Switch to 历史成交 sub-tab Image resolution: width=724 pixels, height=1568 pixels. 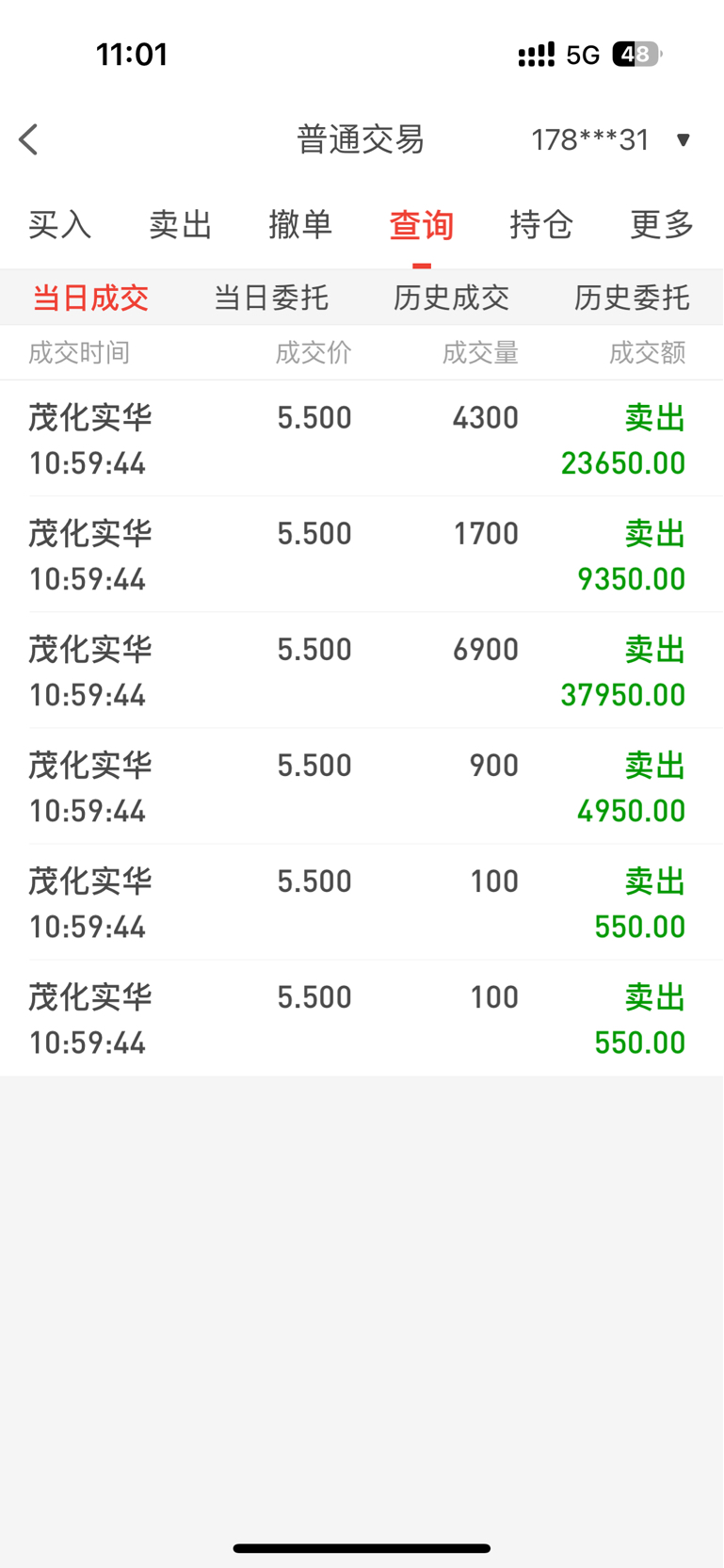click(x=452, y=298)
